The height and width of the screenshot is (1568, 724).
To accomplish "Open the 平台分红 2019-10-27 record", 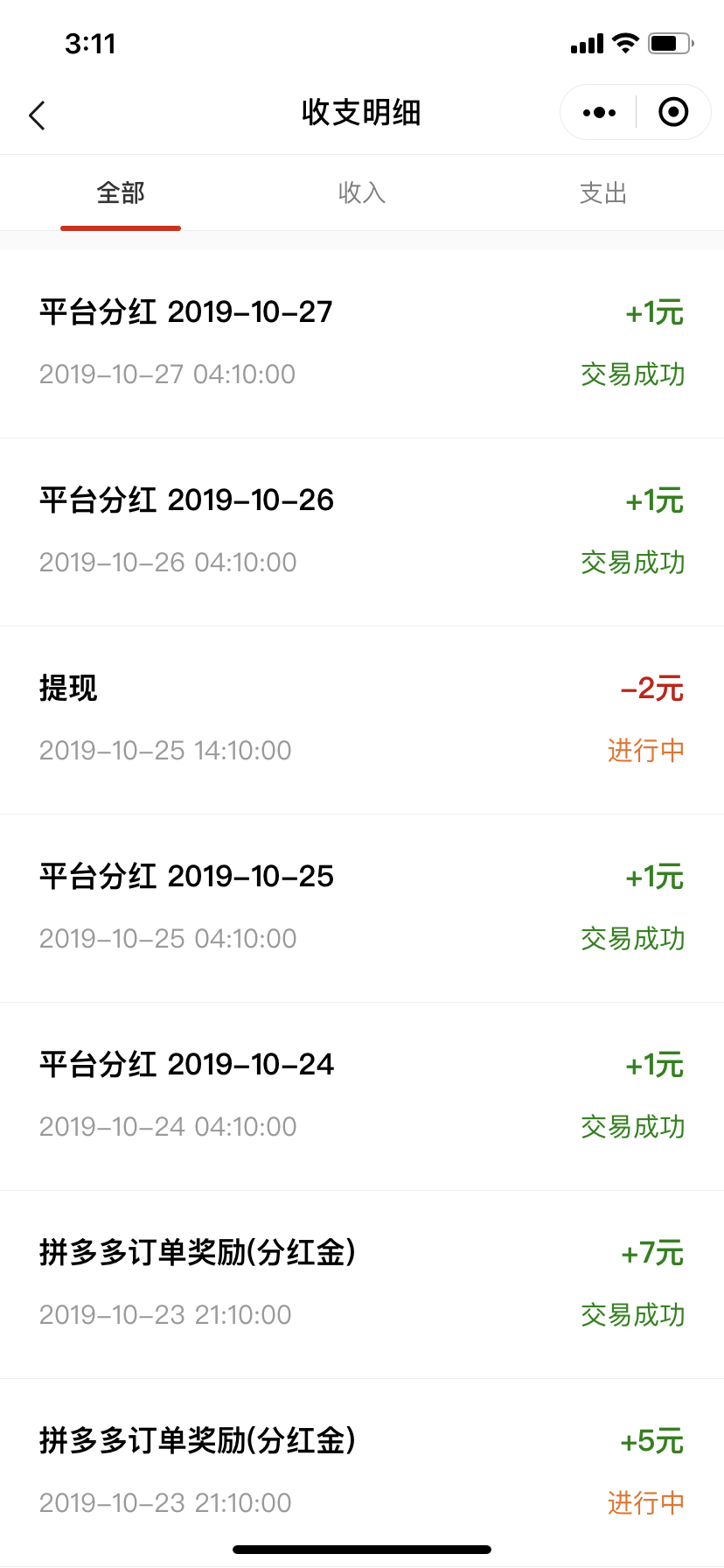I will 362,344.
